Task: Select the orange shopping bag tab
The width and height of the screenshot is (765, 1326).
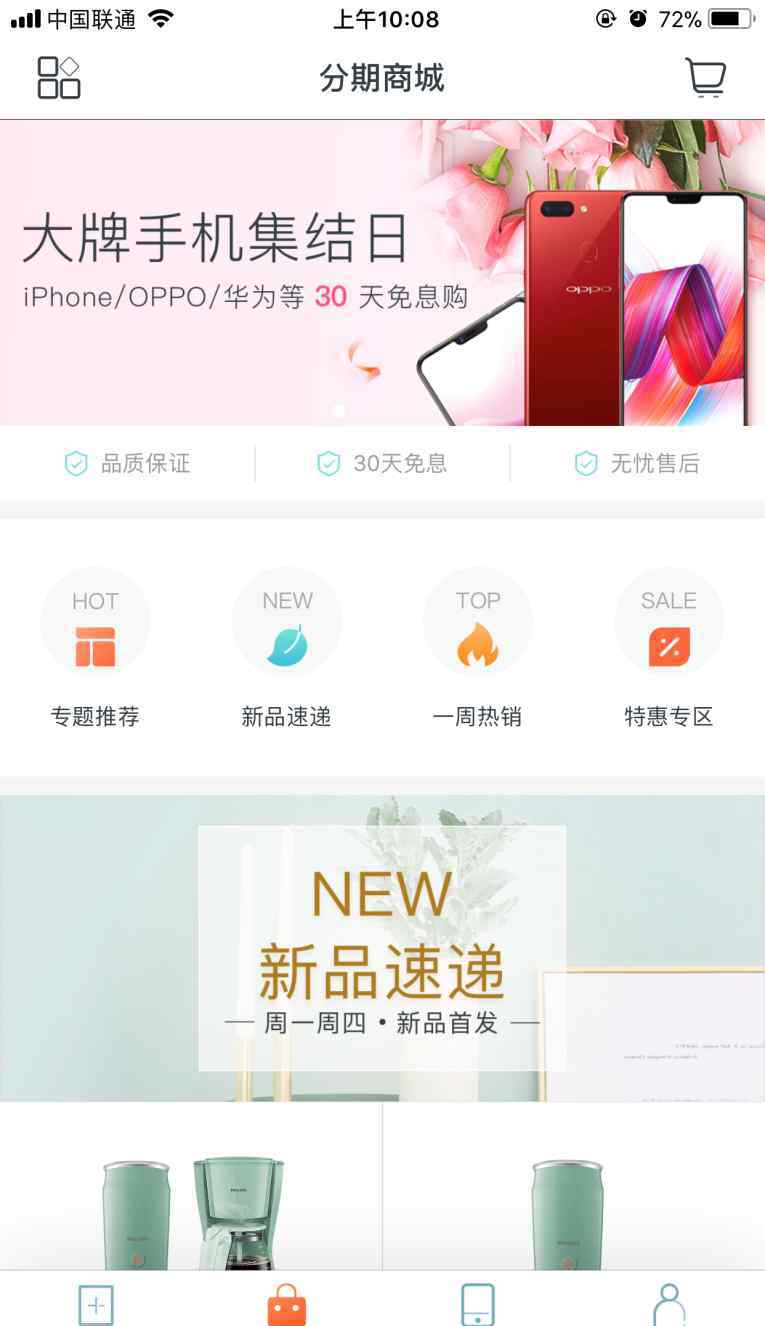Action: coord(287,1304)
